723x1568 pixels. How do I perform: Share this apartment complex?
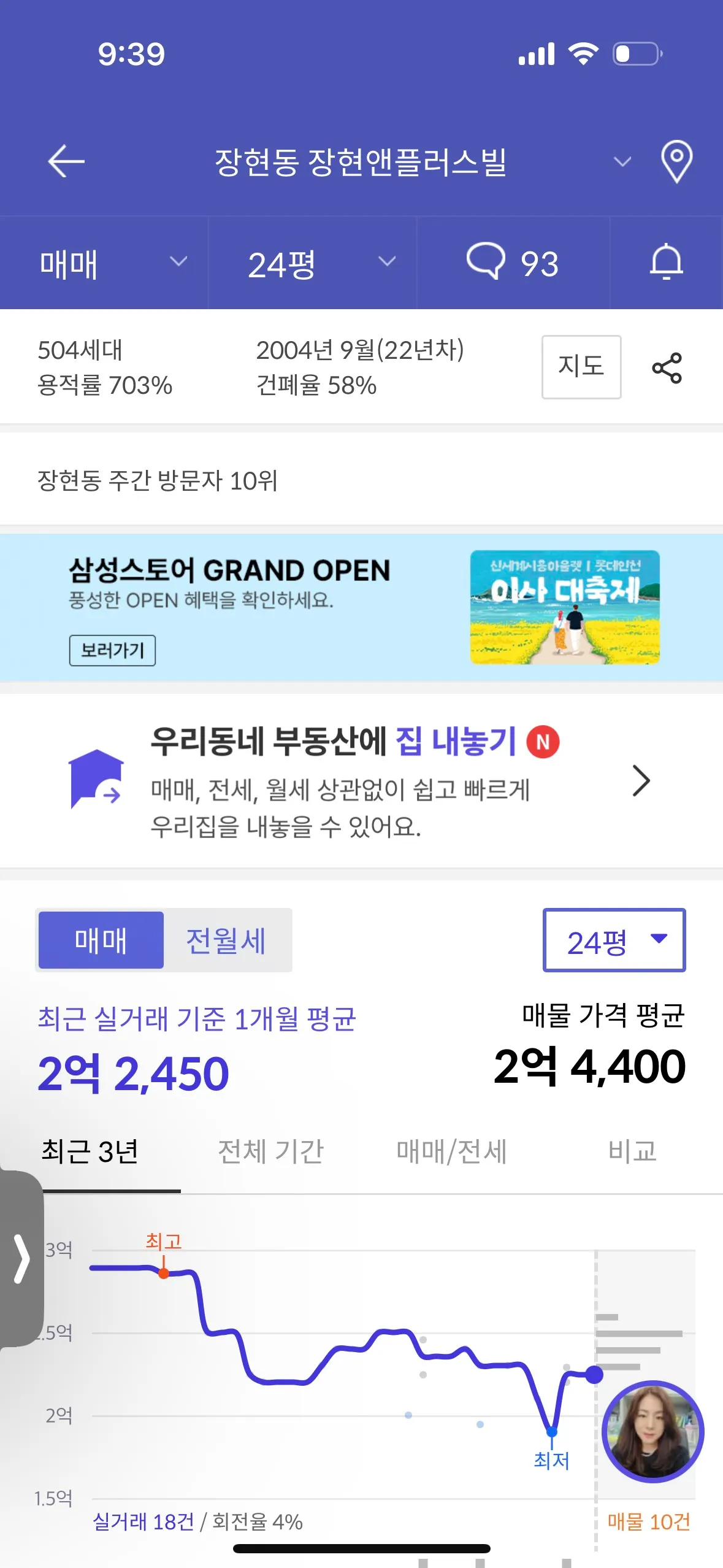667,368
